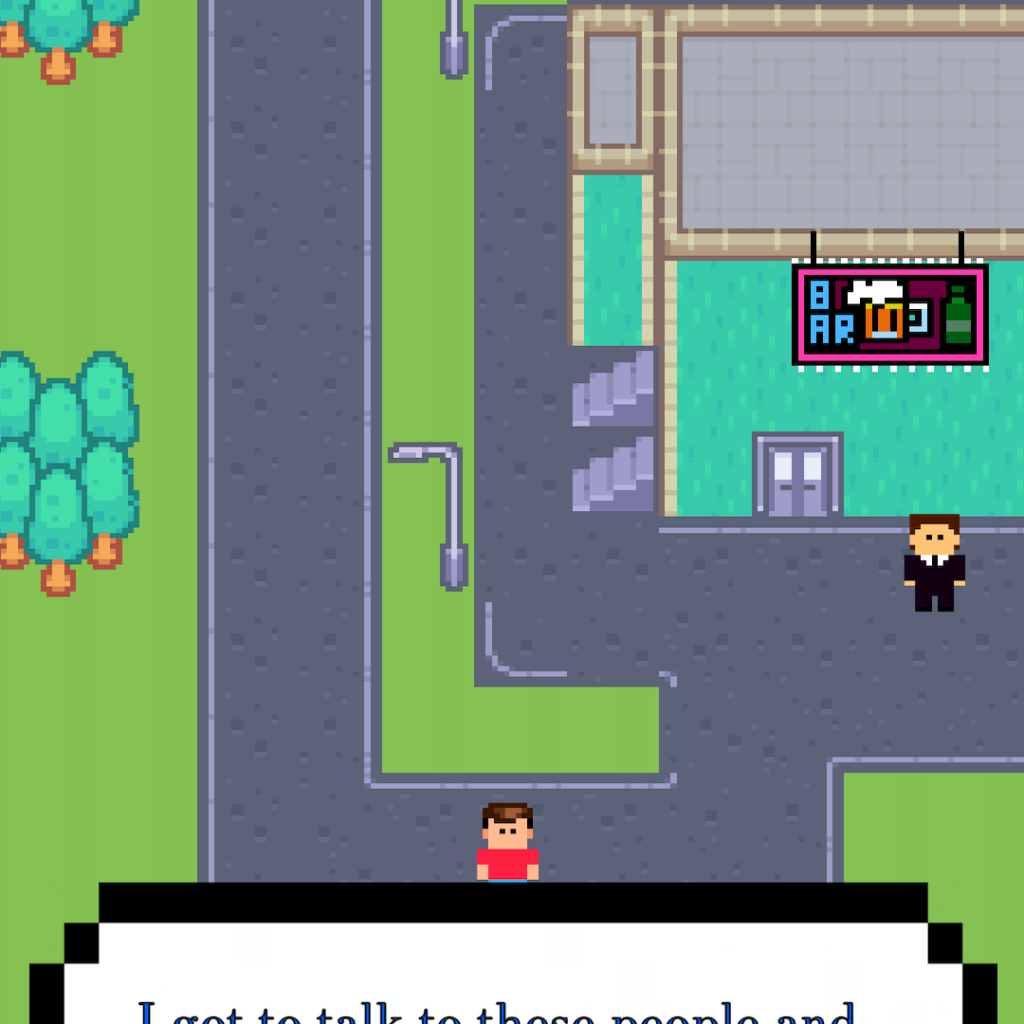Tap the bar's double door entrance
Viewport: 1024px width, 1024px height.
(x=797, y=477)
